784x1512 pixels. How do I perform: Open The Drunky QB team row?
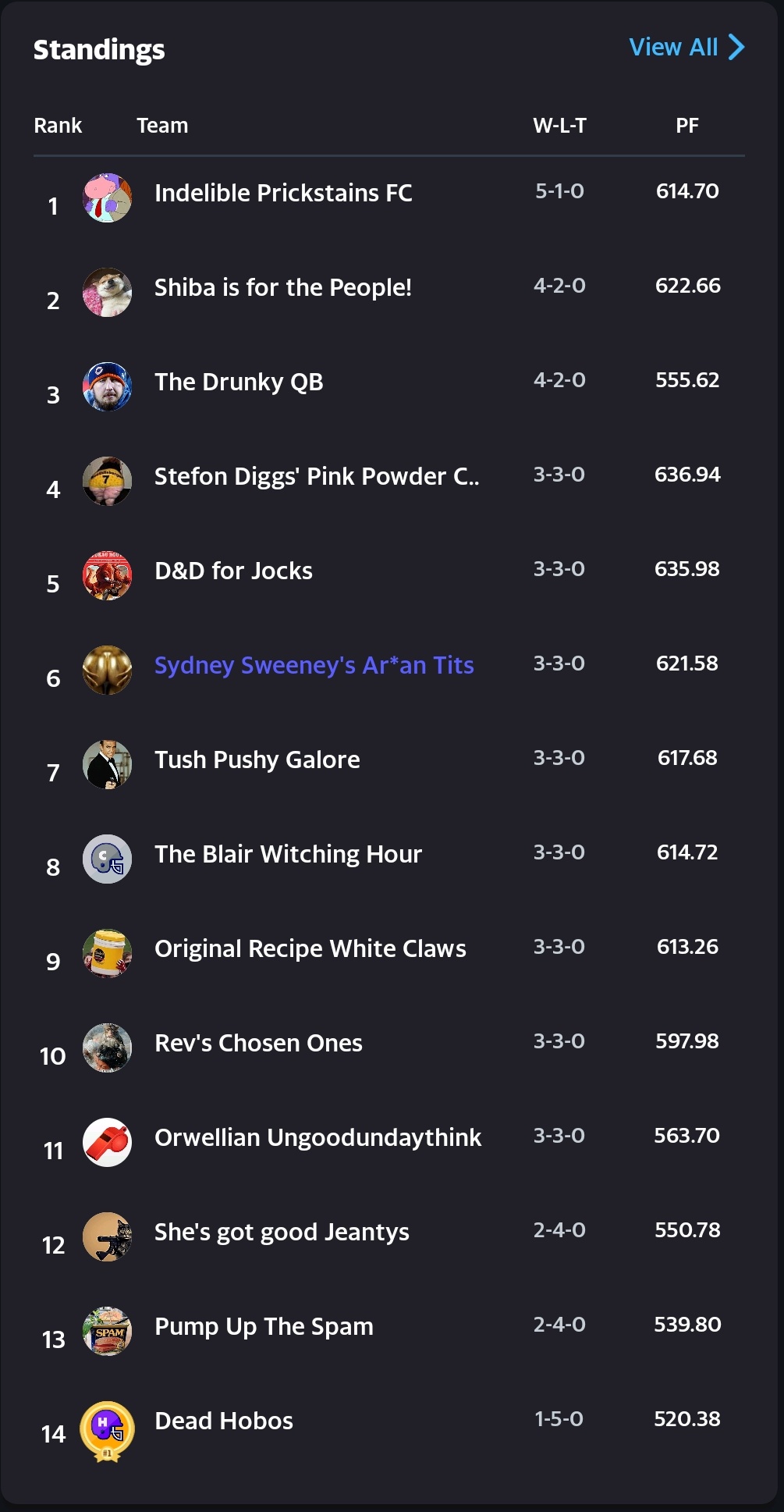(x=239, y=382)
